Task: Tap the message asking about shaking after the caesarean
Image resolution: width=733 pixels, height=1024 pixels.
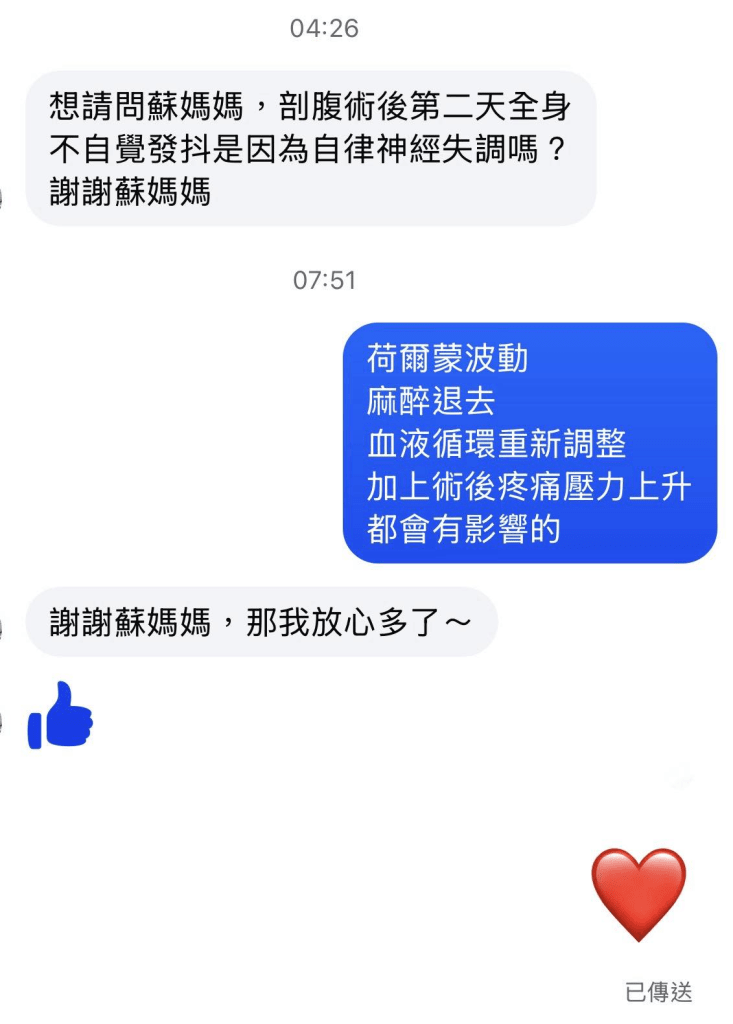Action: [310, 148]
